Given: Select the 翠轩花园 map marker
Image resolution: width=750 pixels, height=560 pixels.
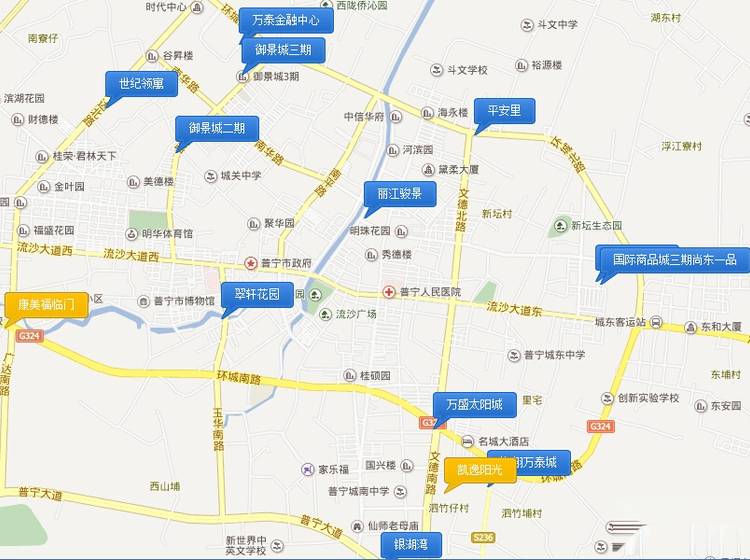Looking at the screenshot, I should [x=257, y=295].
